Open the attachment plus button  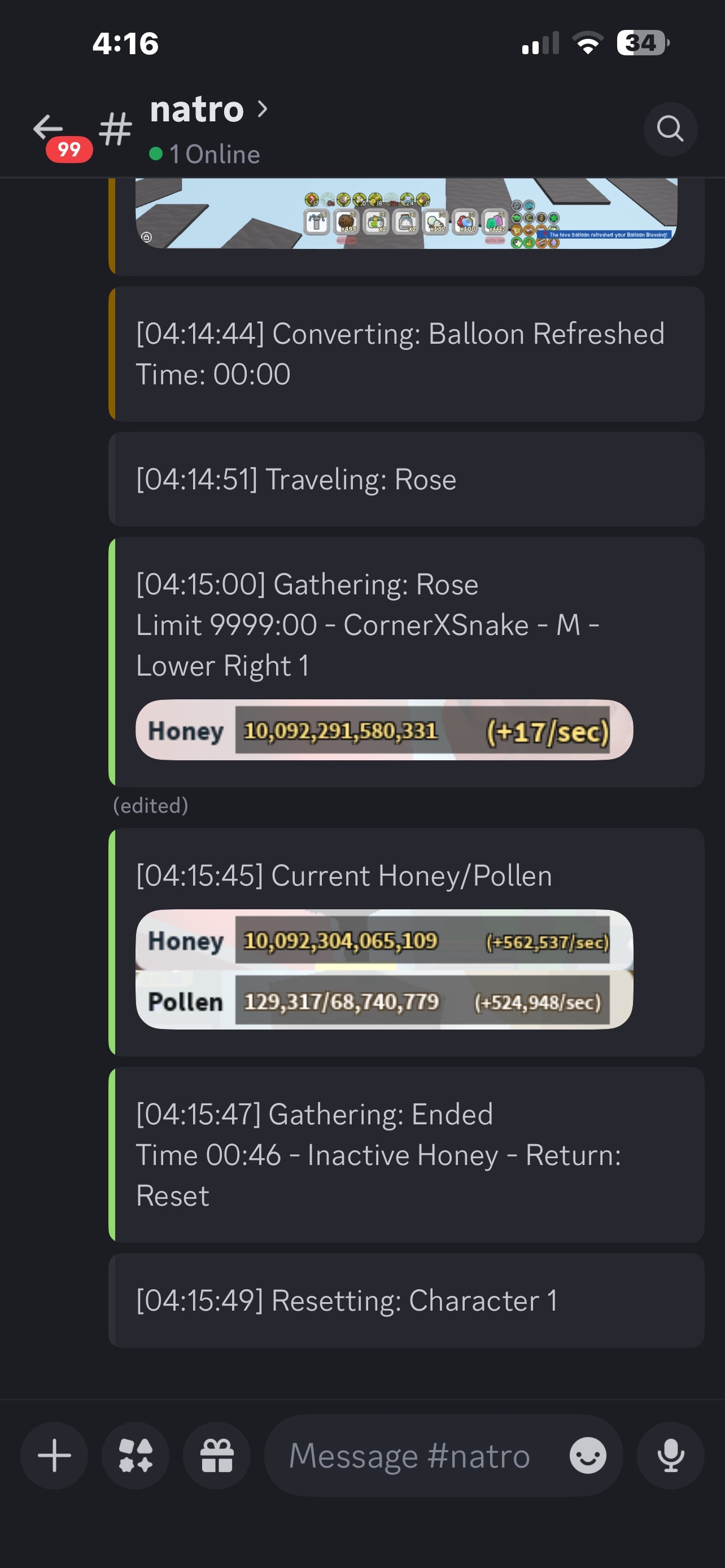coord(54,1455)
